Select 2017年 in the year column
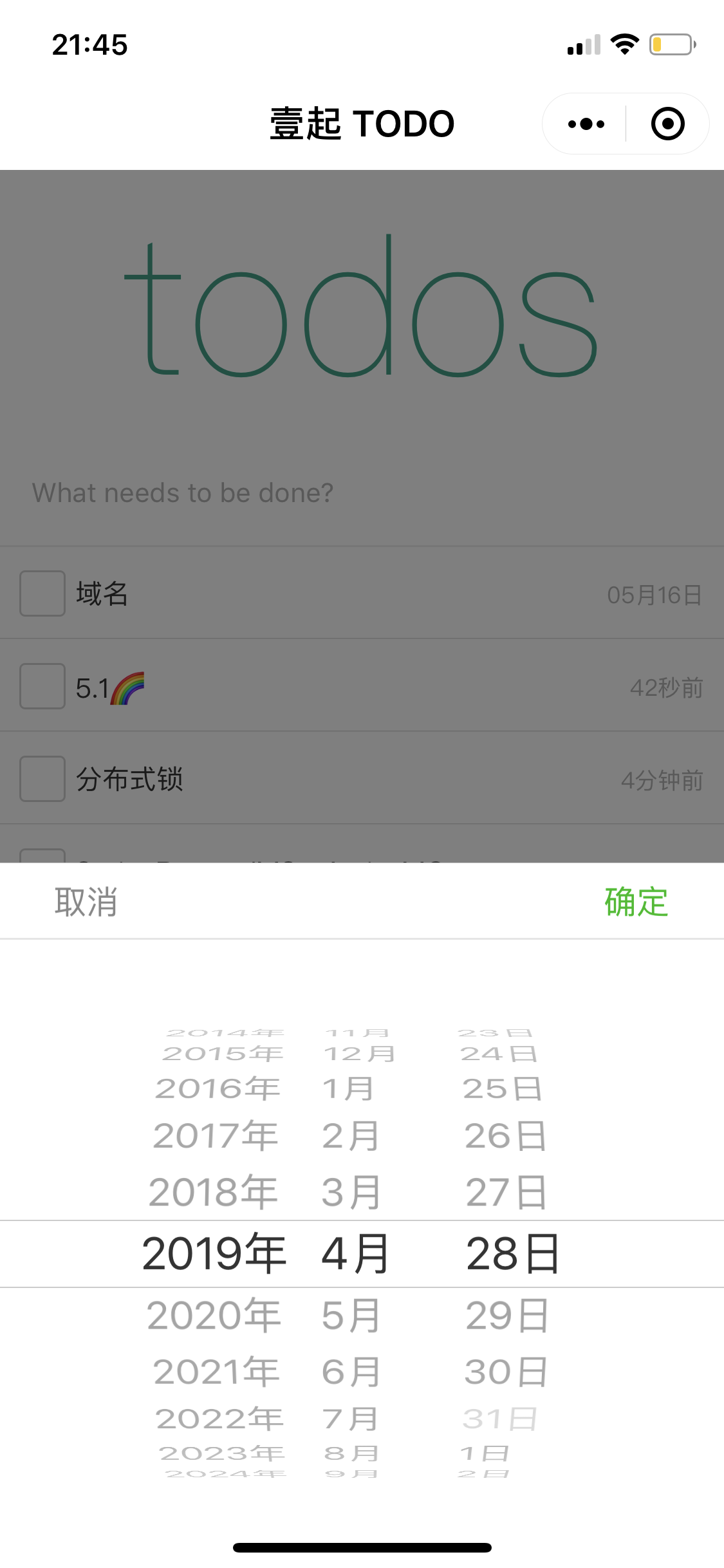724x1568 pixels. 216,1135
